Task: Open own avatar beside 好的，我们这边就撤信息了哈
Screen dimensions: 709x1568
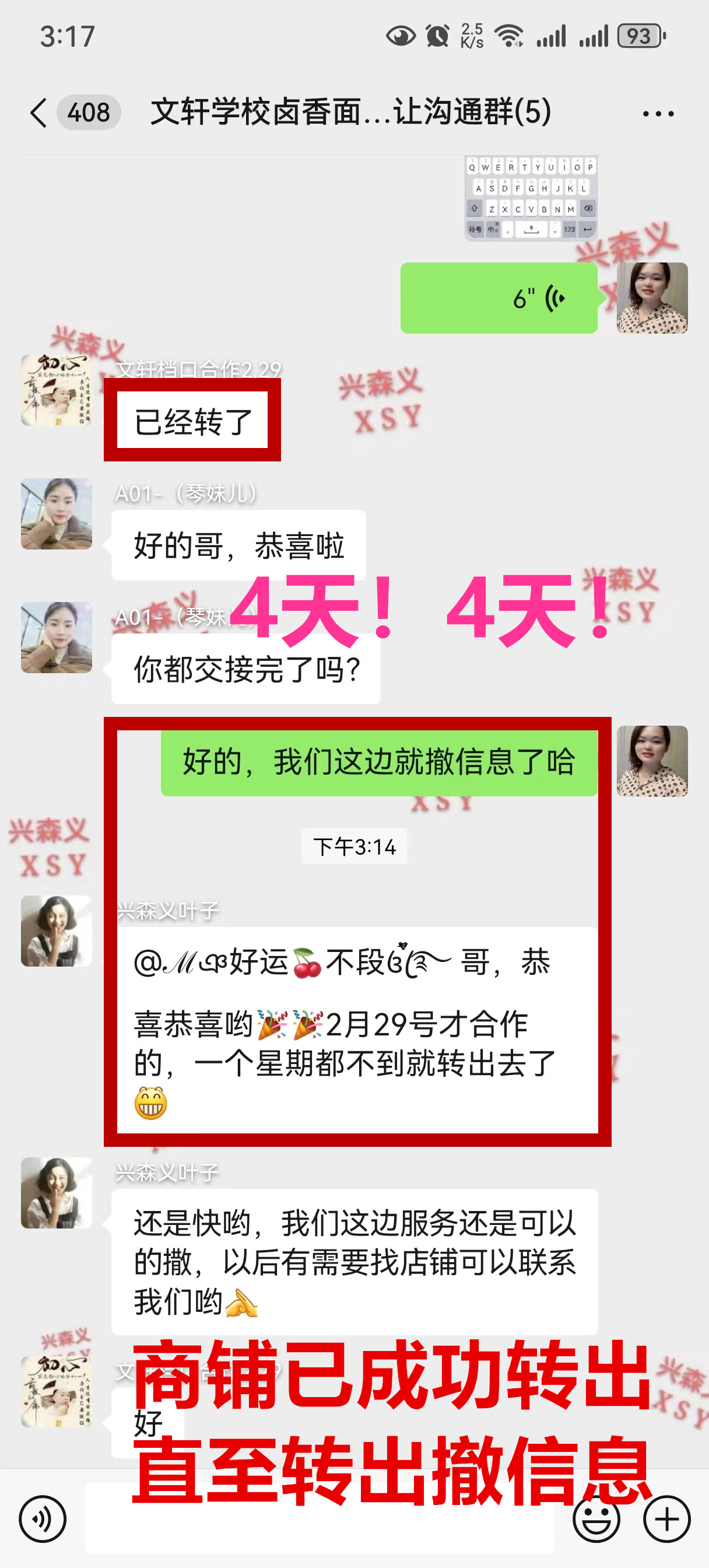Action: coord(652,761)
